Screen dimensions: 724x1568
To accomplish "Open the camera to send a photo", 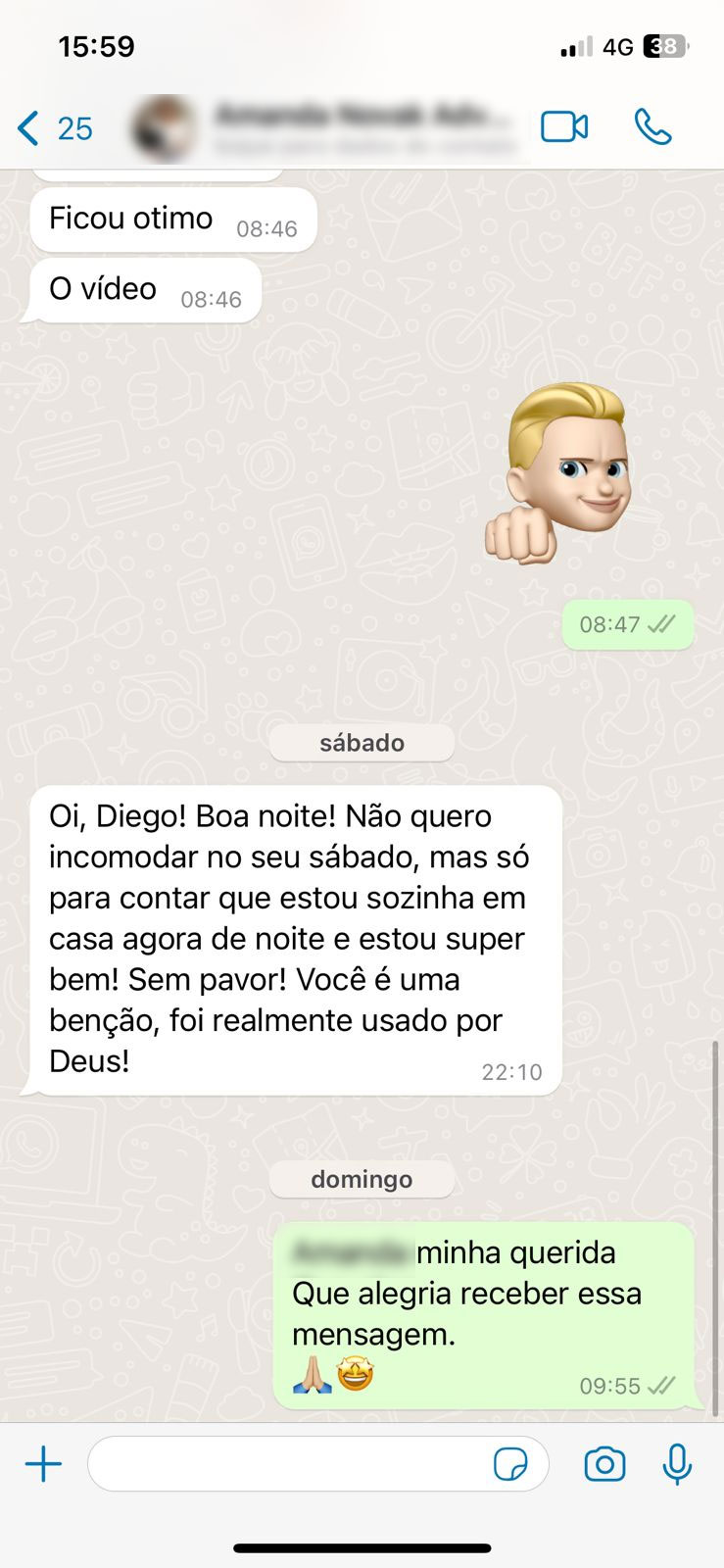I will [604, 1464].
